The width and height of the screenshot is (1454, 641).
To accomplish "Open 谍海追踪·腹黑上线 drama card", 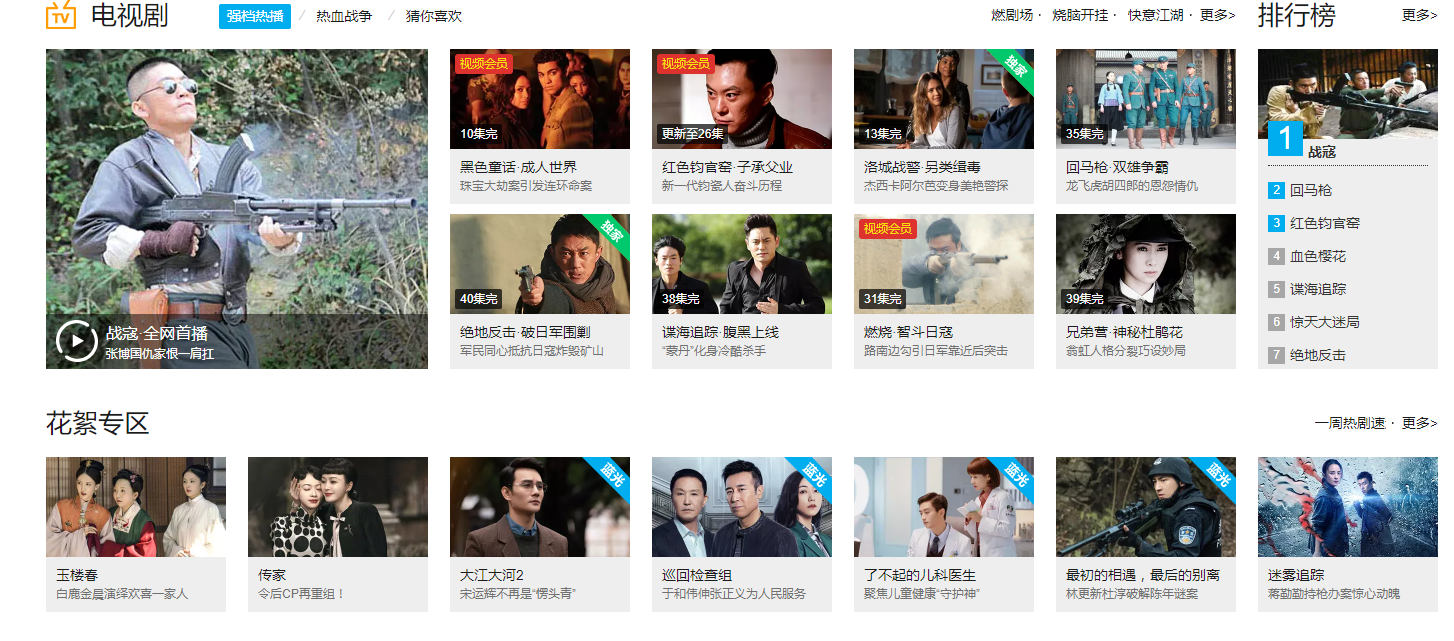I will 742,265.
